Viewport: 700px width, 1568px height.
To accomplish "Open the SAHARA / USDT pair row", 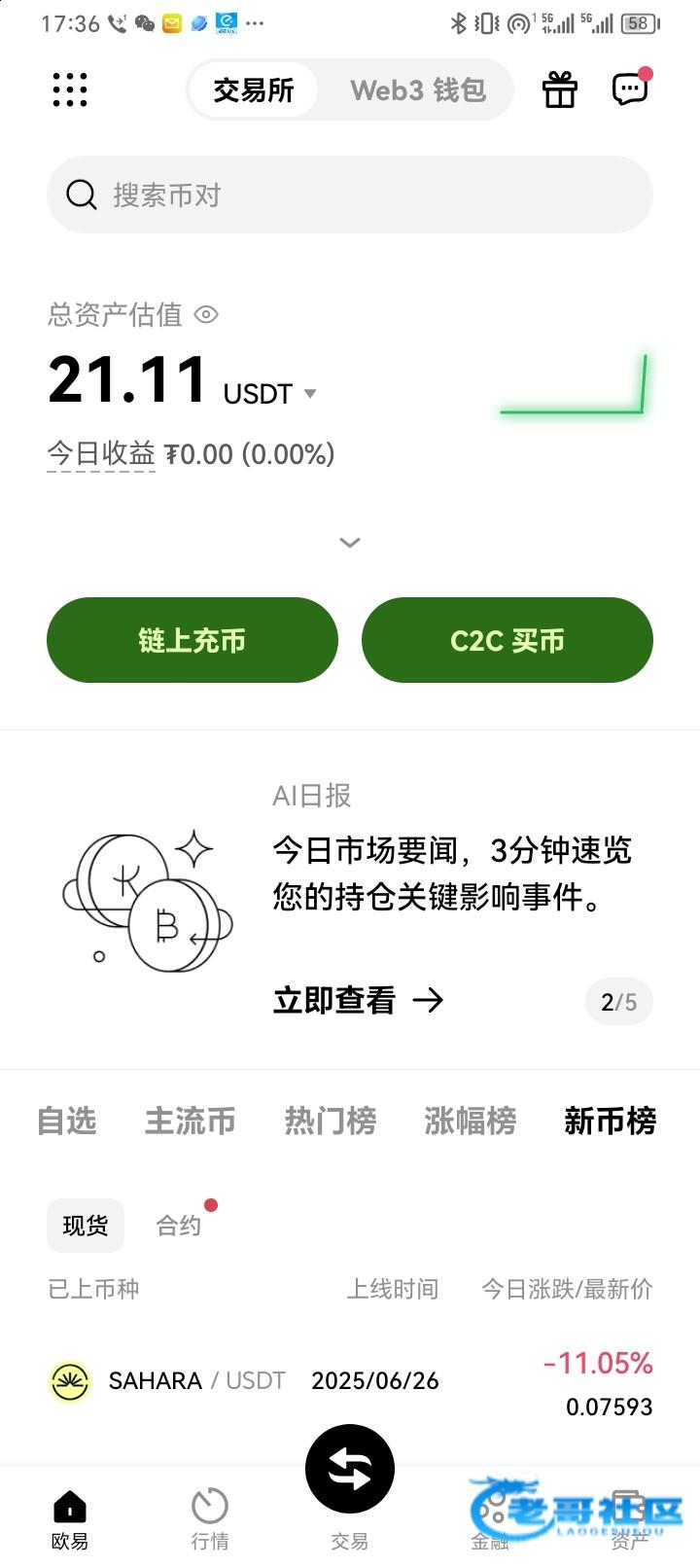I will click(x=350, y=1381).
